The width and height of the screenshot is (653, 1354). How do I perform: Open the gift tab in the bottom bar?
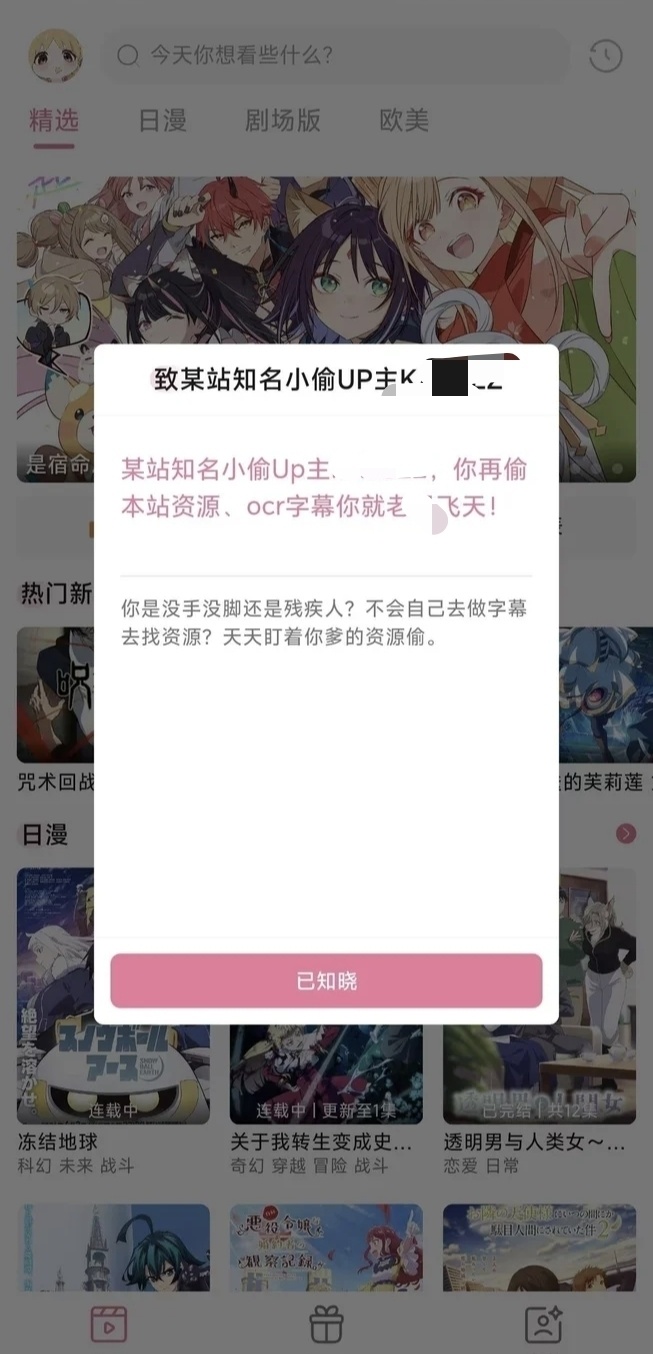326,1324
